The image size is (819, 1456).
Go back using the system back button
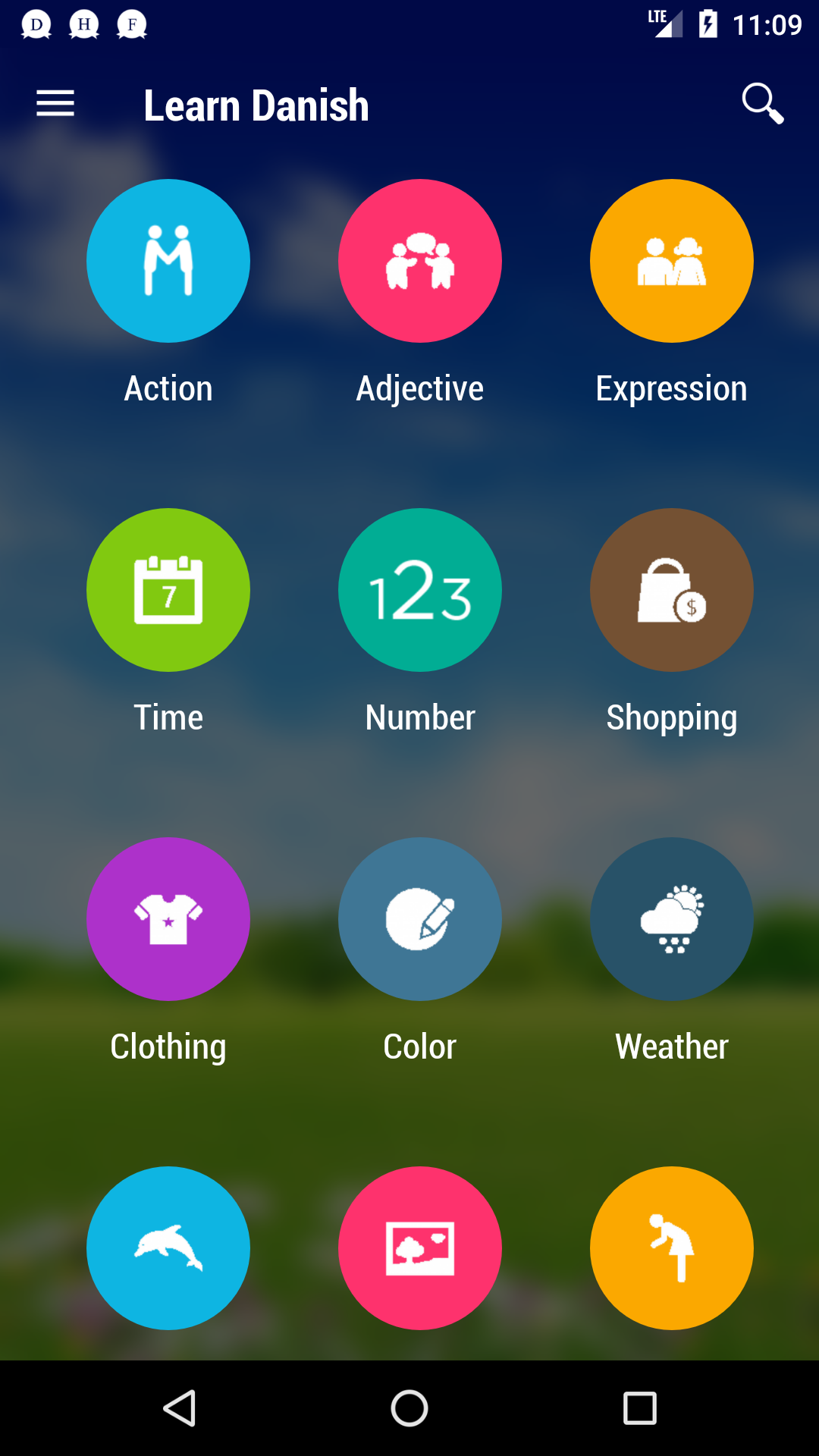point(180,1409)
